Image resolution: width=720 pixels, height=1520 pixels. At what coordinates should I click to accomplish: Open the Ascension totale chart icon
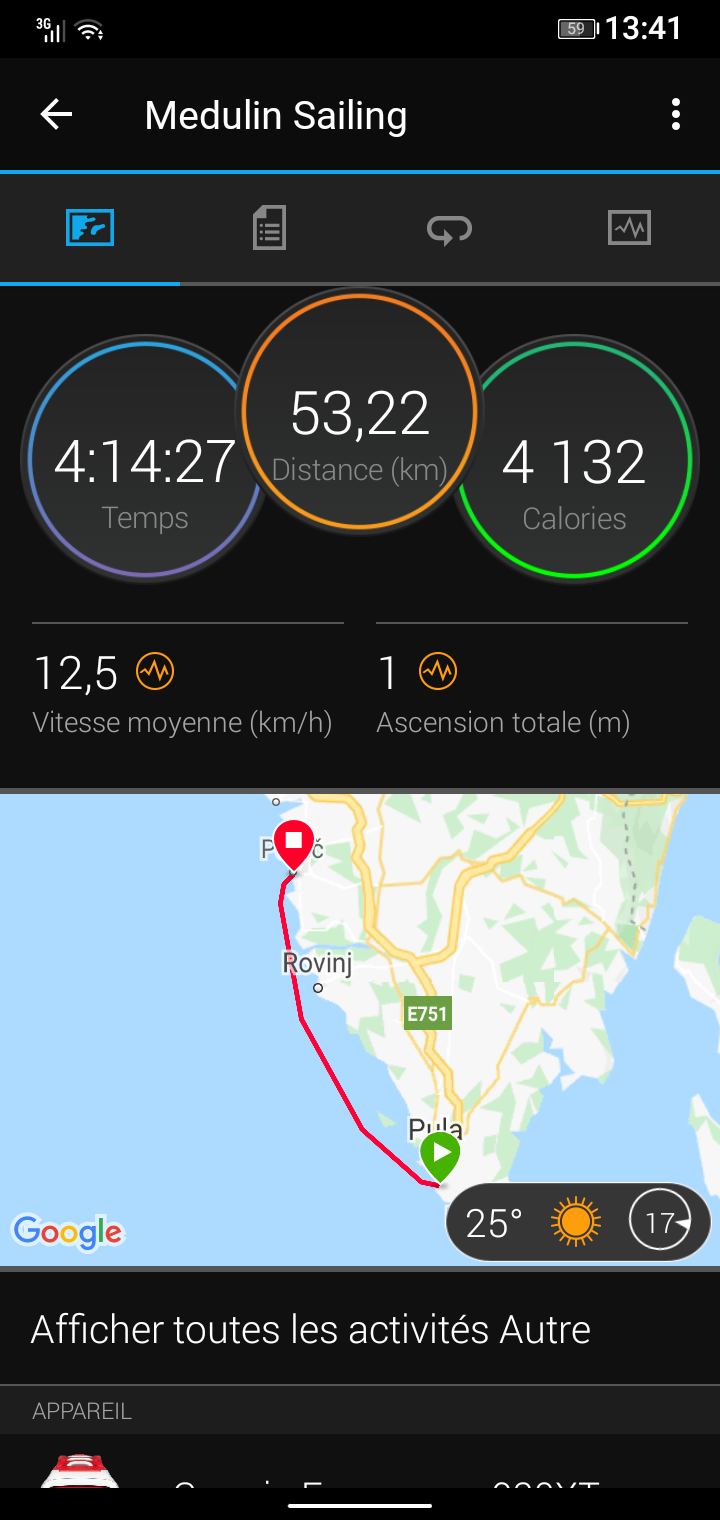coord(438,671)
